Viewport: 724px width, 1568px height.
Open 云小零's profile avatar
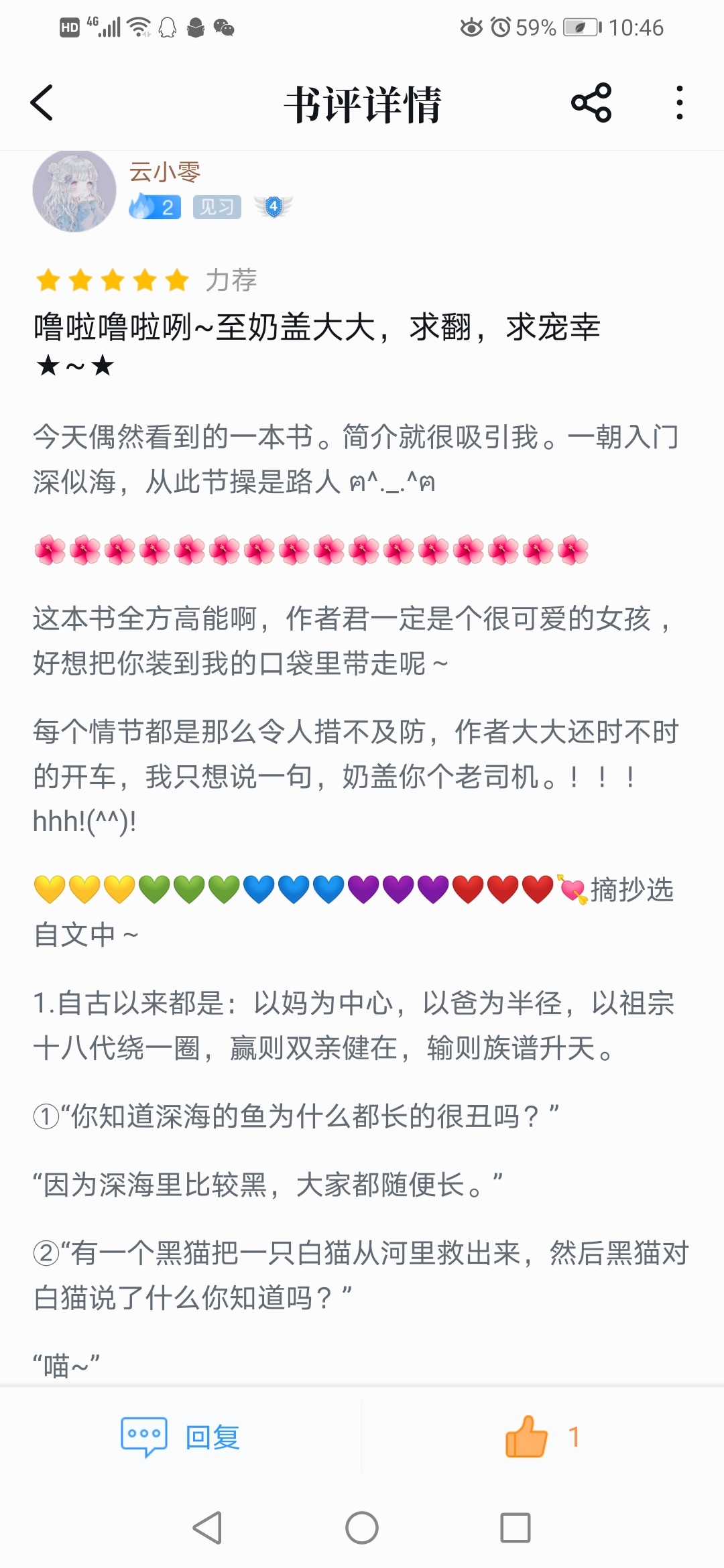[x=74, y=192]
